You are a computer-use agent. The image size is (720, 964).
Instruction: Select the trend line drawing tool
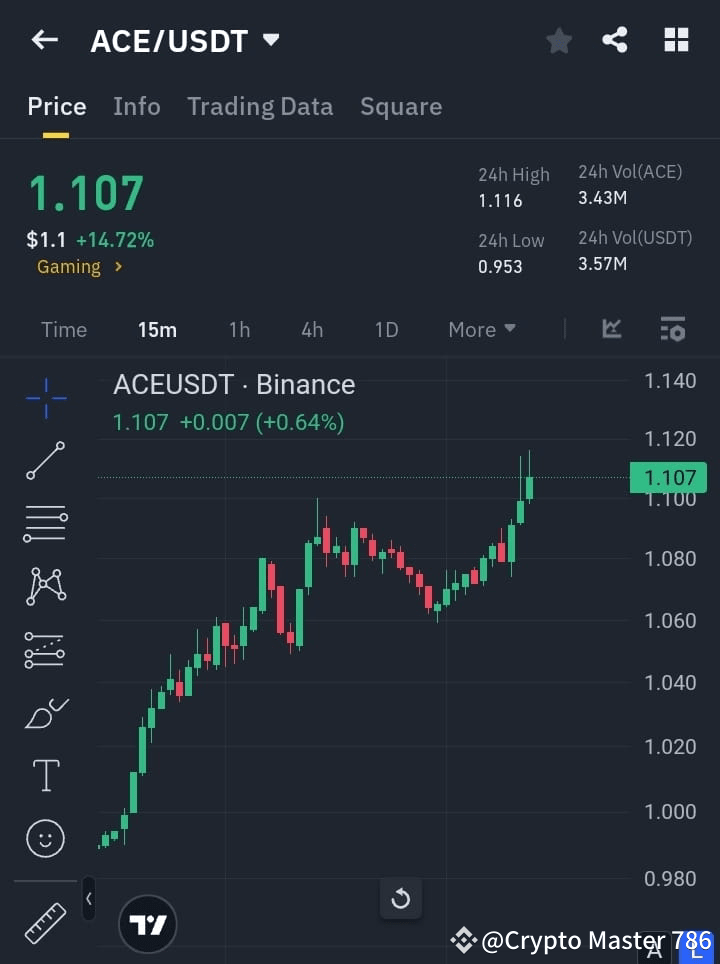pos(45,461)
